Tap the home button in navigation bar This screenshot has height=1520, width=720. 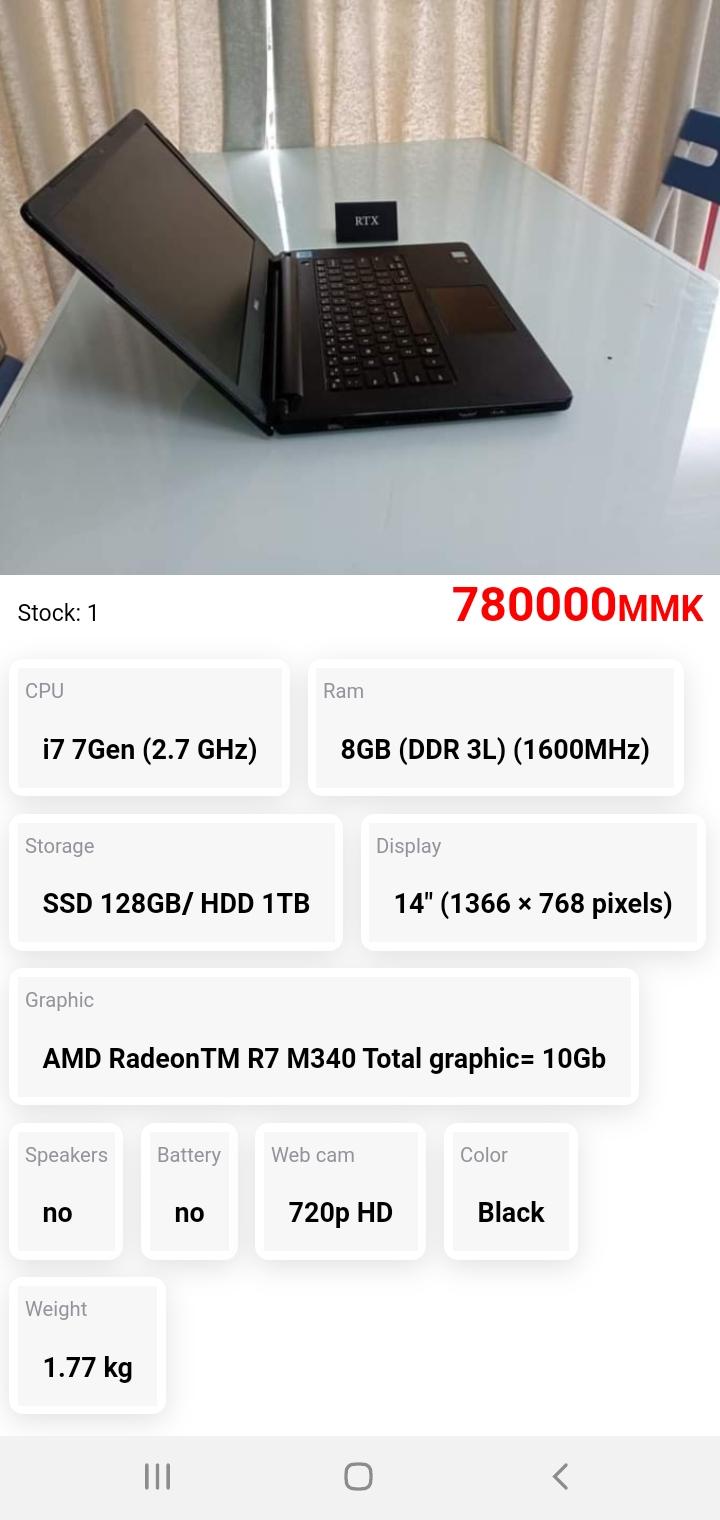[358, 1476]
